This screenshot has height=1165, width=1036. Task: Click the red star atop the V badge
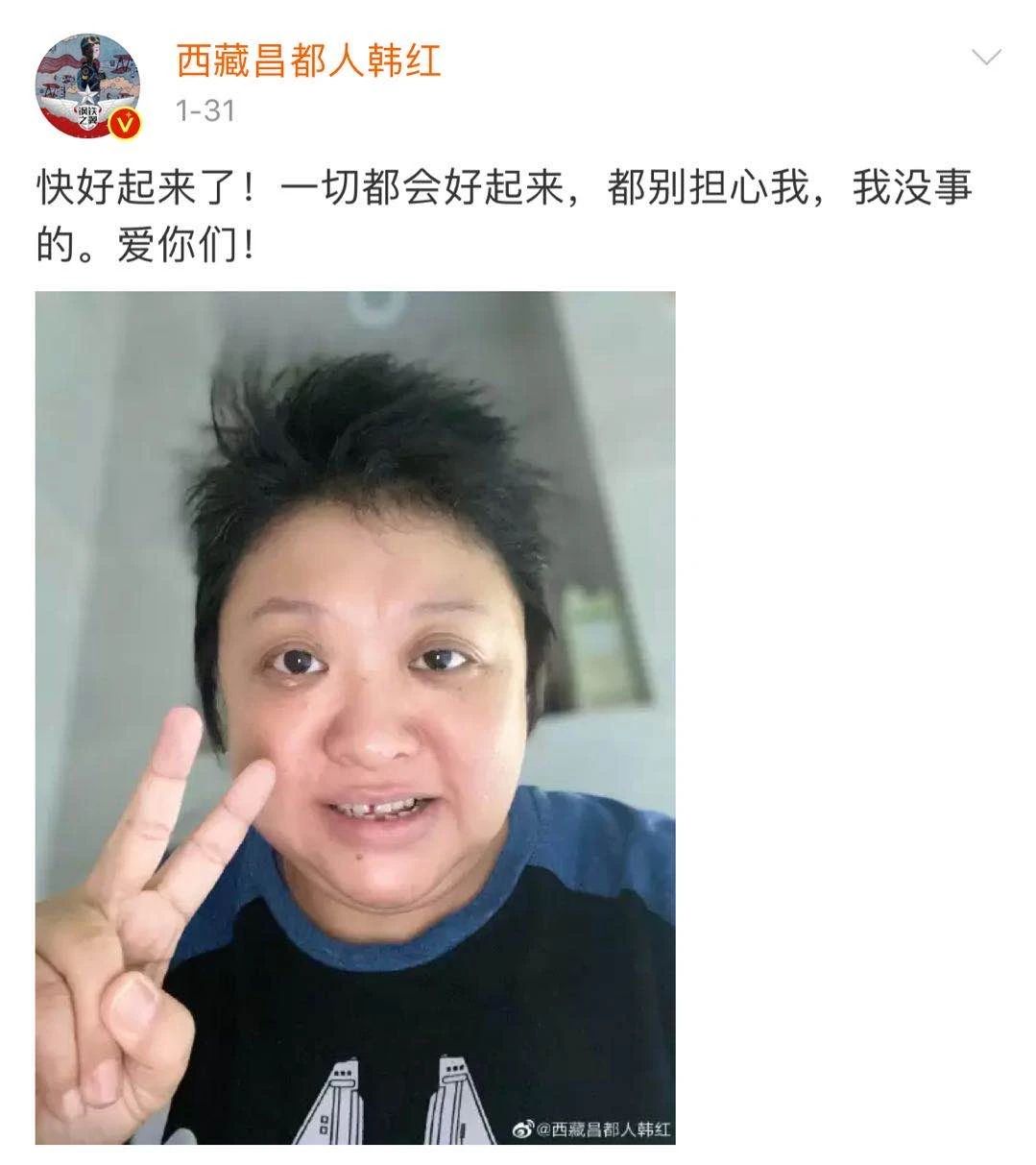tap(128, 114)
